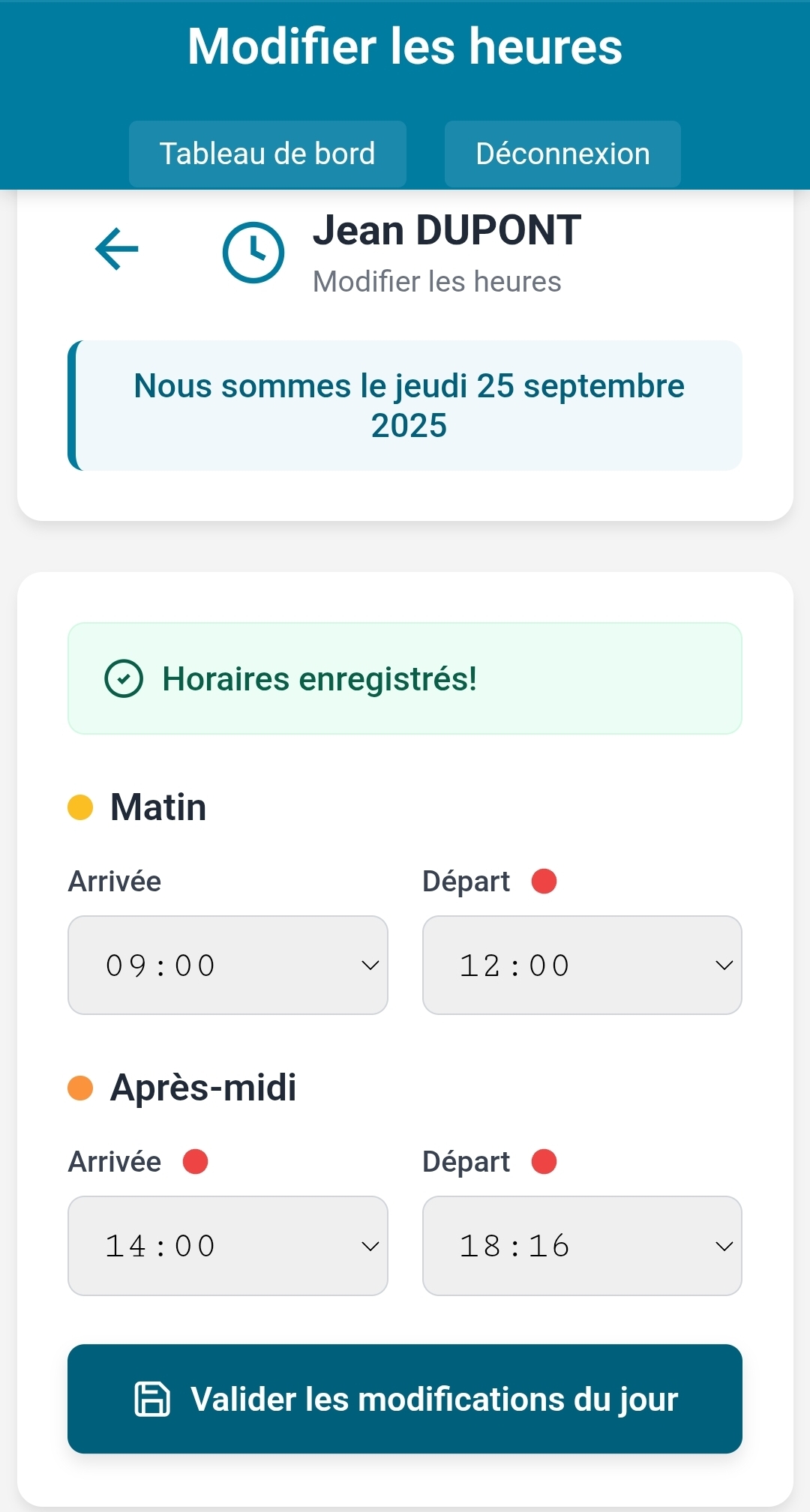Click the checkmark icon in Horaires enregistrés banner
810x1512 pixels.
click(x=122, y=678)
